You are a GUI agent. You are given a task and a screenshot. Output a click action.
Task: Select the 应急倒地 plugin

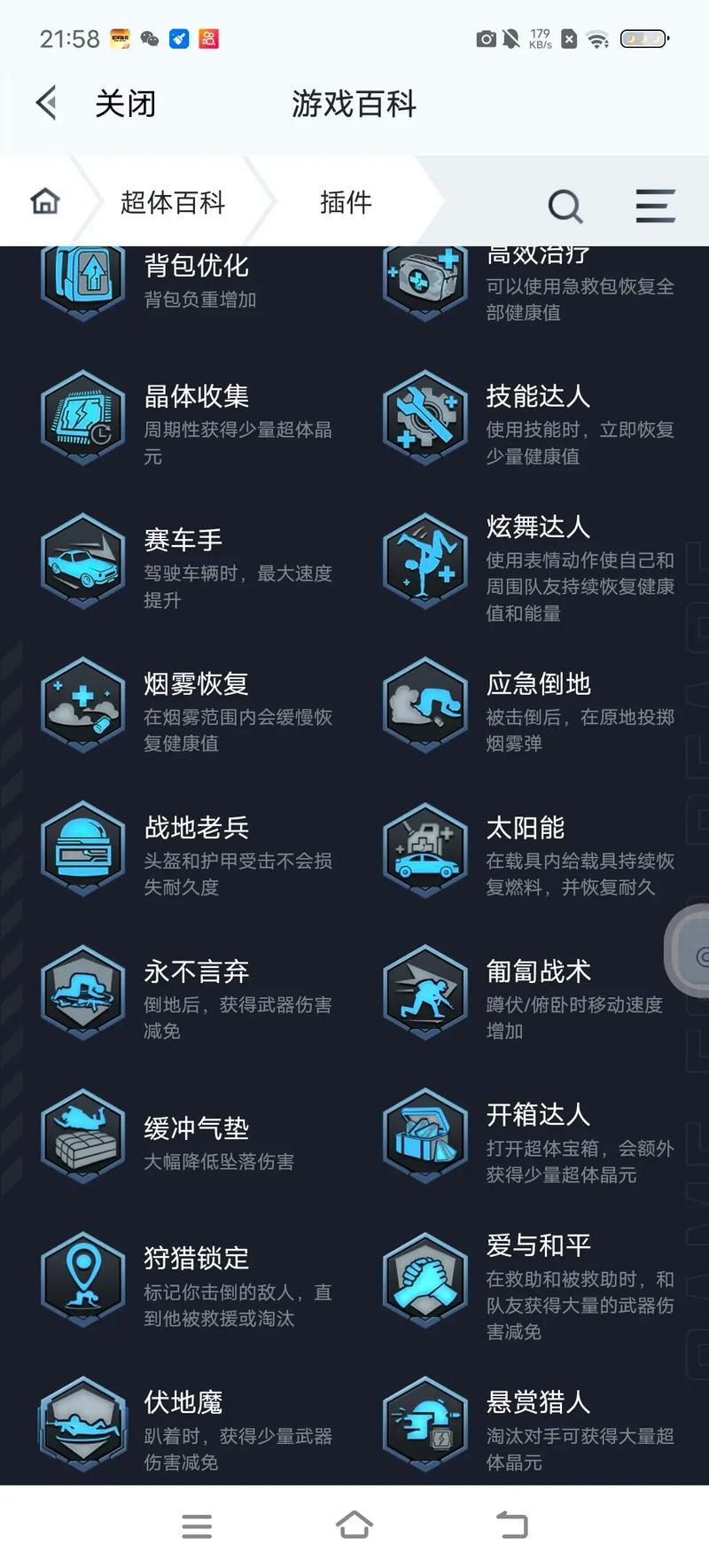(538, 683)
